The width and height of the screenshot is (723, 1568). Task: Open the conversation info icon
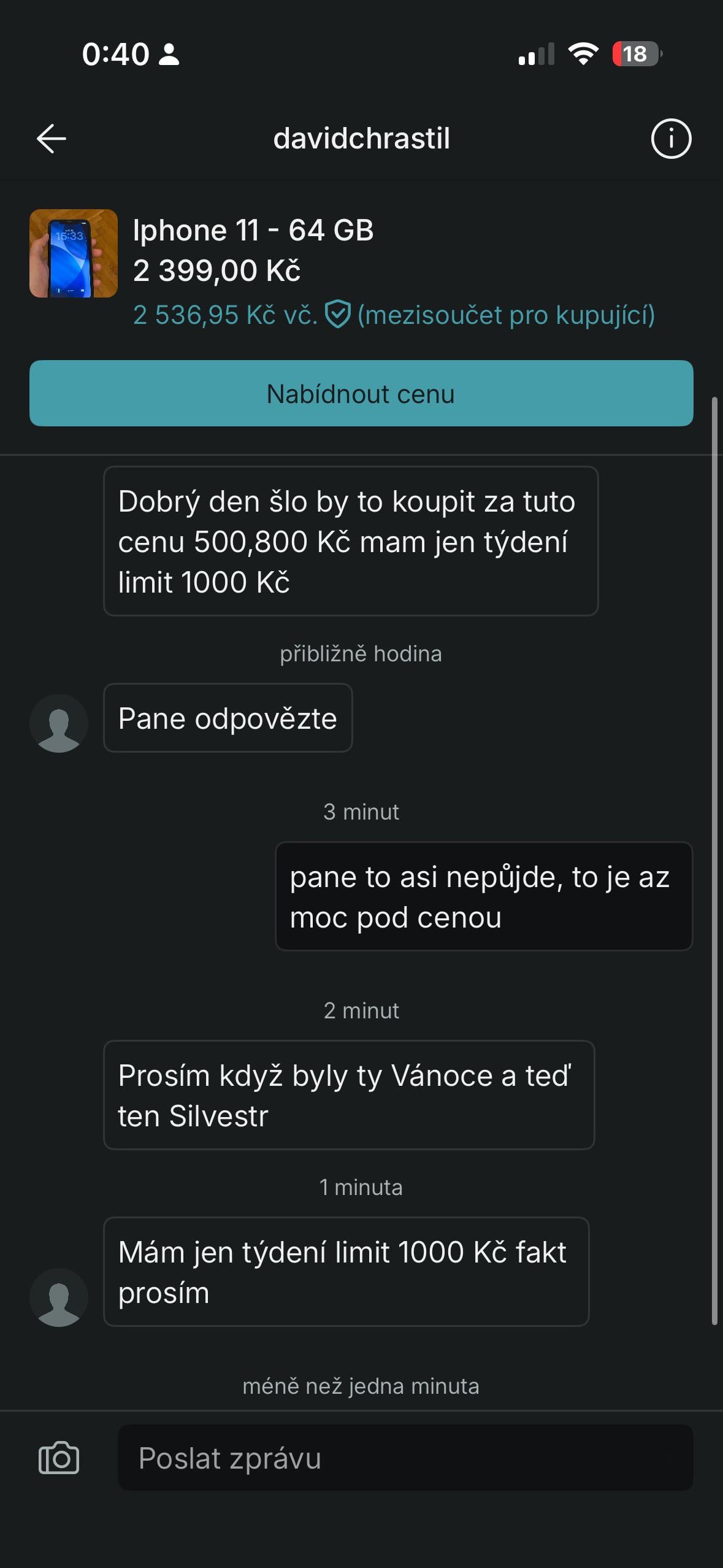click(671, 139)
